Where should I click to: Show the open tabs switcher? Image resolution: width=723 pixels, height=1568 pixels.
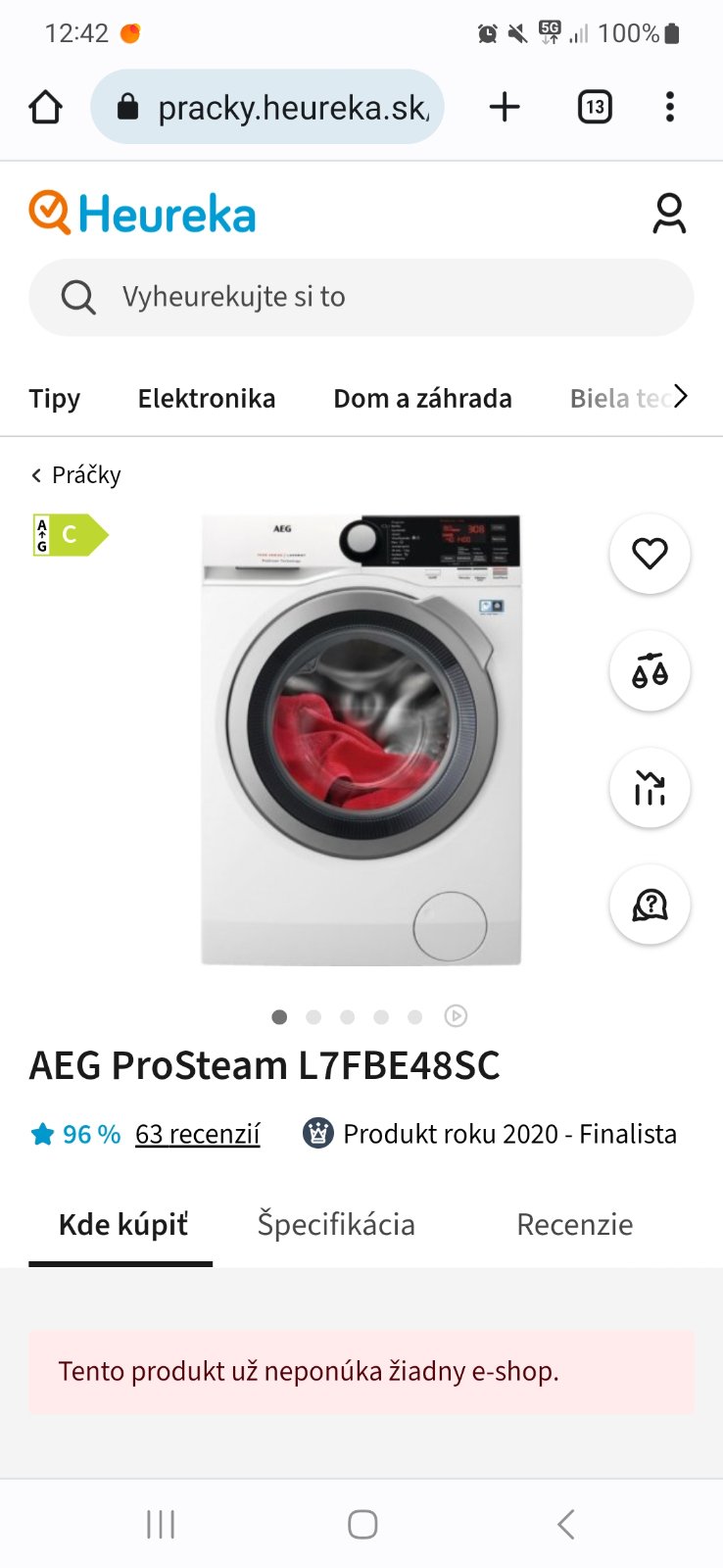pos(595,107)
